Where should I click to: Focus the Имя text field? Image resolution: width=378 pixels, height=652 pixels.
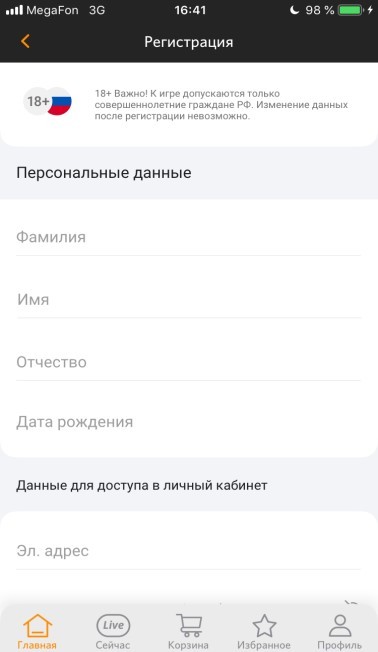click(188, 300)
